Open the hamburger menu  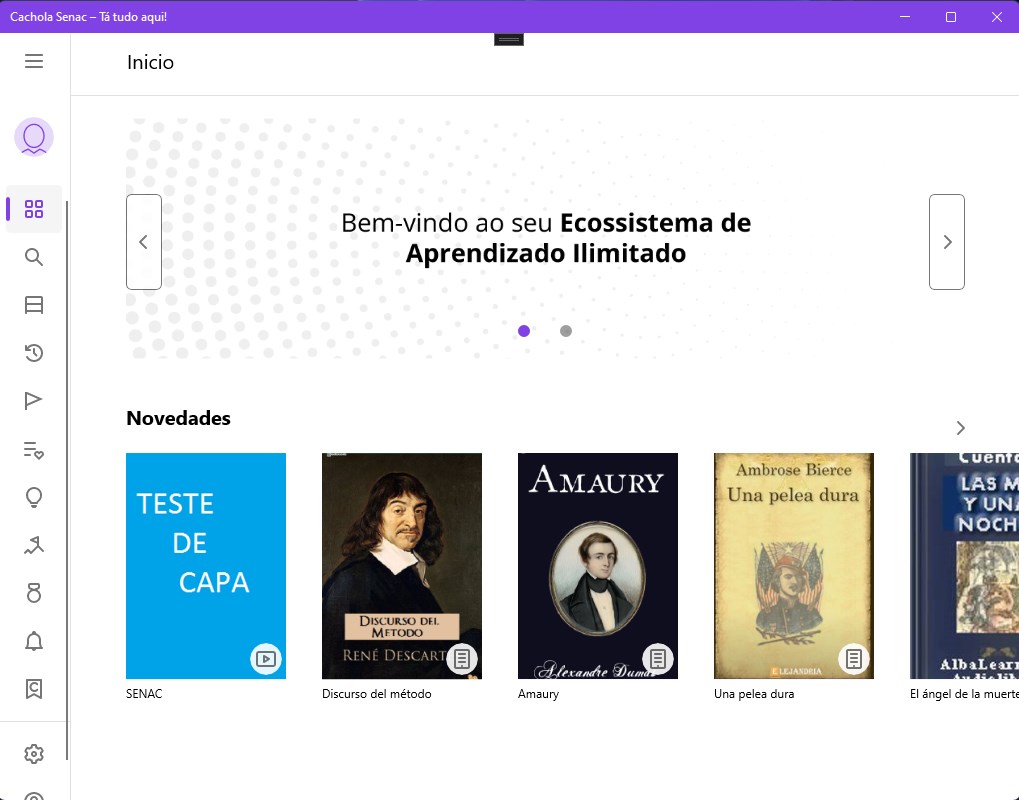[x=34, y=61]
